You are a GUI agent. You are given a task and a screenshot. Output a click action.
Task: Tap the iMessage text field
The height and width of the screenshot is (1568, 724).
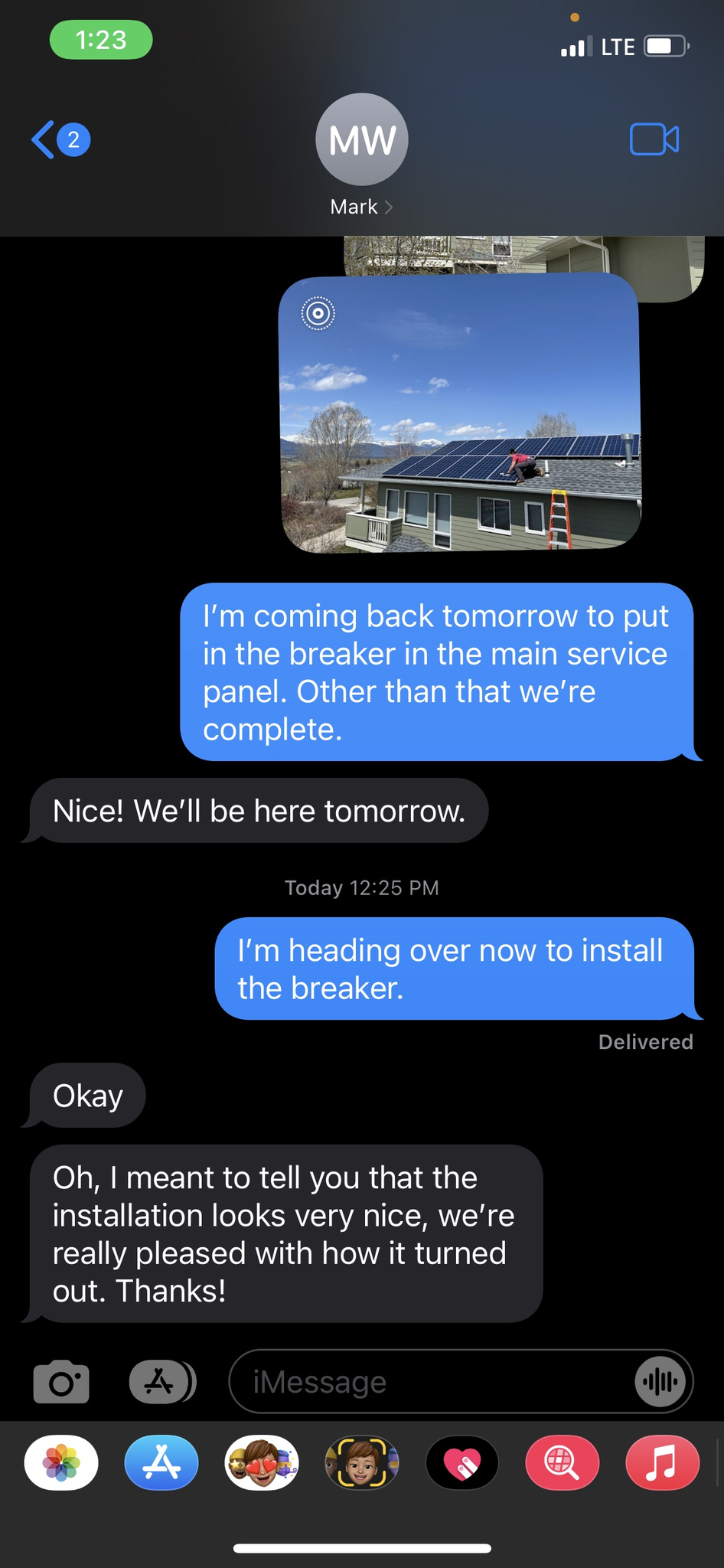pos(429,1382)
